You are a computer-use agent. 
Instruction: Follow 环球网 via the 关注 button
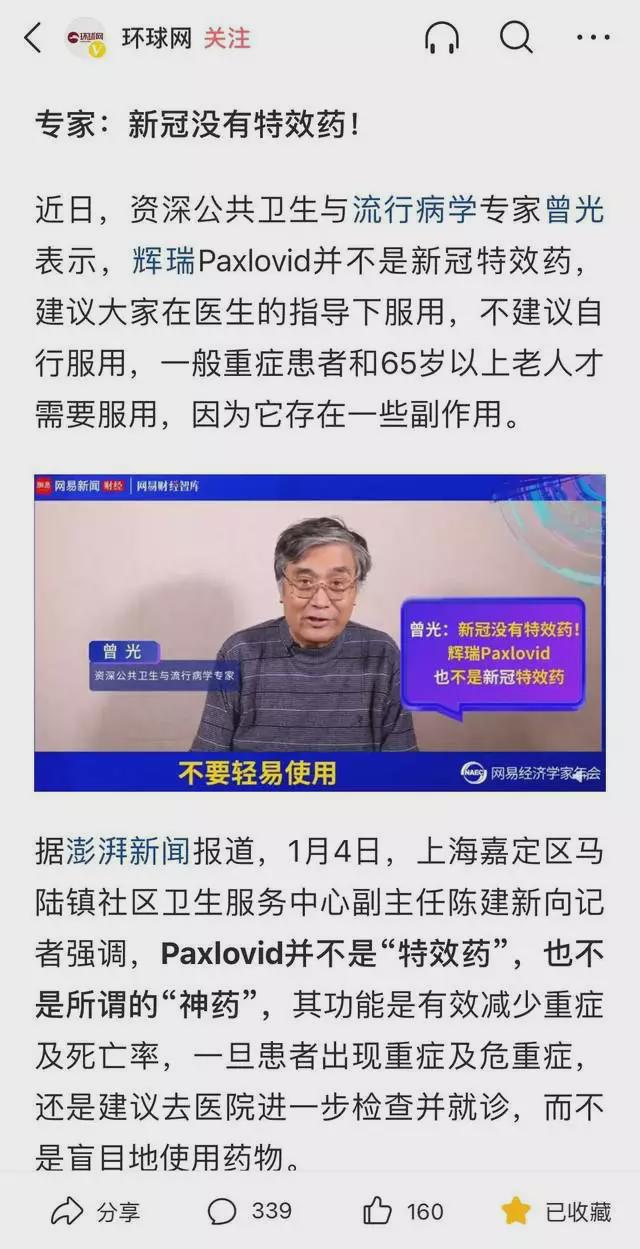coord(227,39)
